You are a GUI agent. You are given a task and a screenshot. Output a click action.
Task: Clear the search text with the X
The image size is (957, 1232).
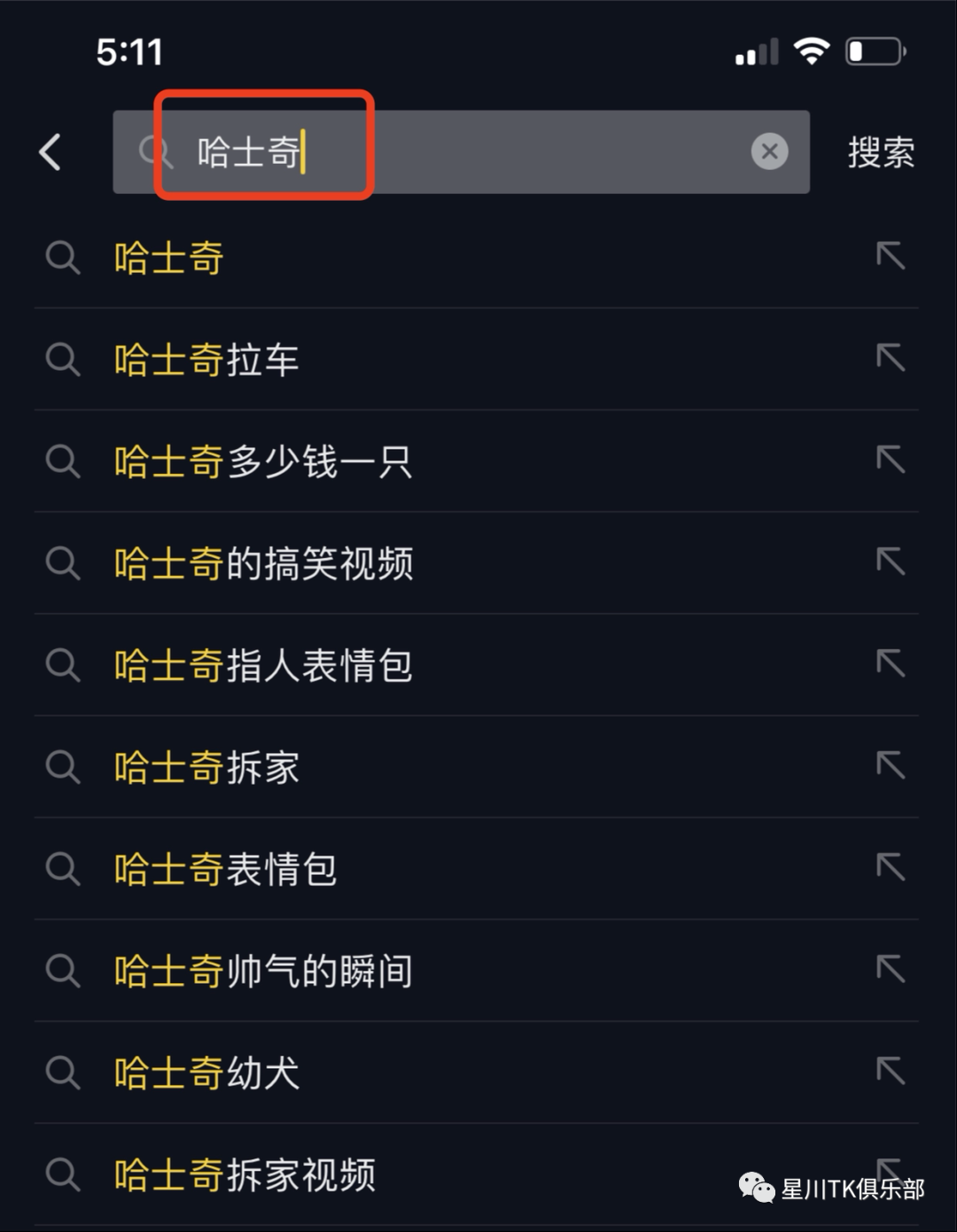[769, 152]
